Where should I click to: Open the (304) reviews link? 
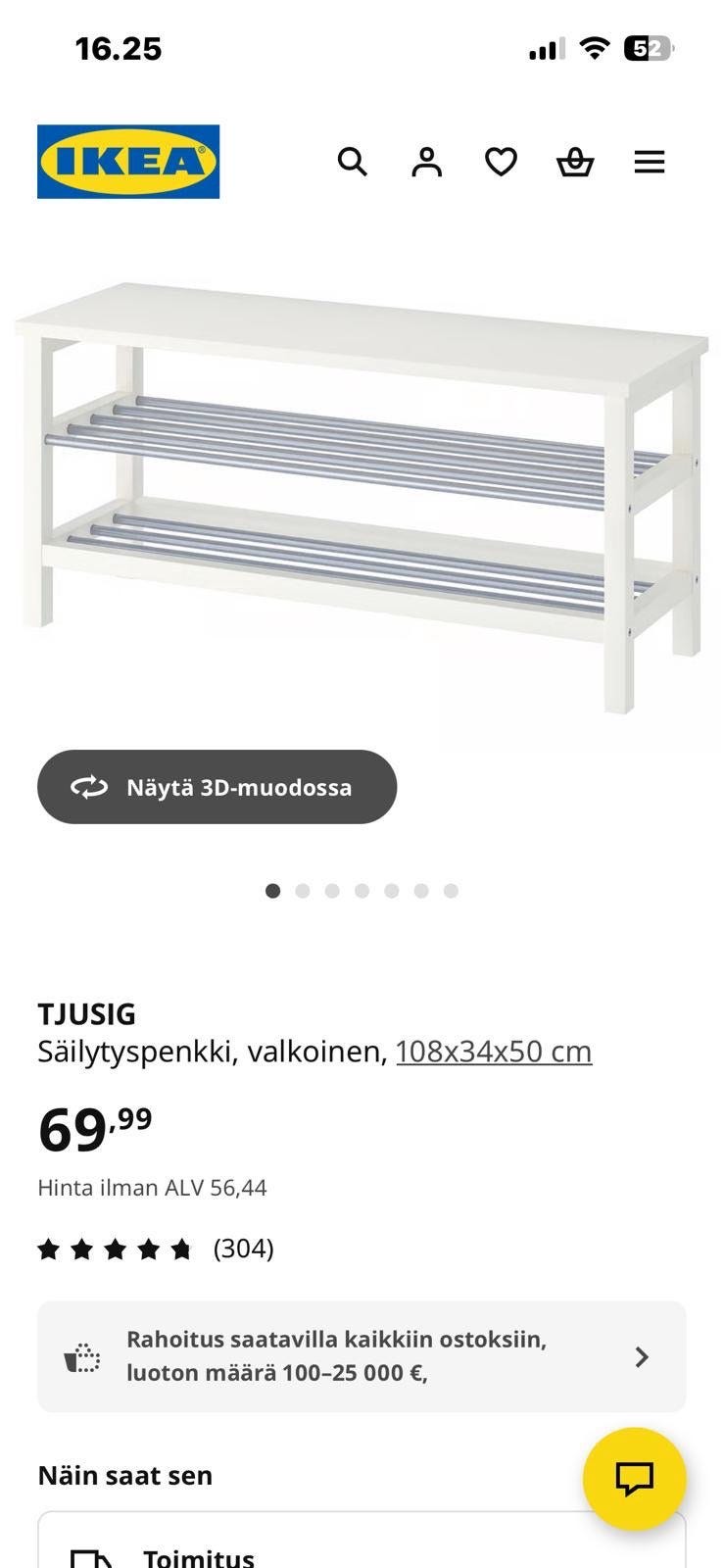(244, 1248)
